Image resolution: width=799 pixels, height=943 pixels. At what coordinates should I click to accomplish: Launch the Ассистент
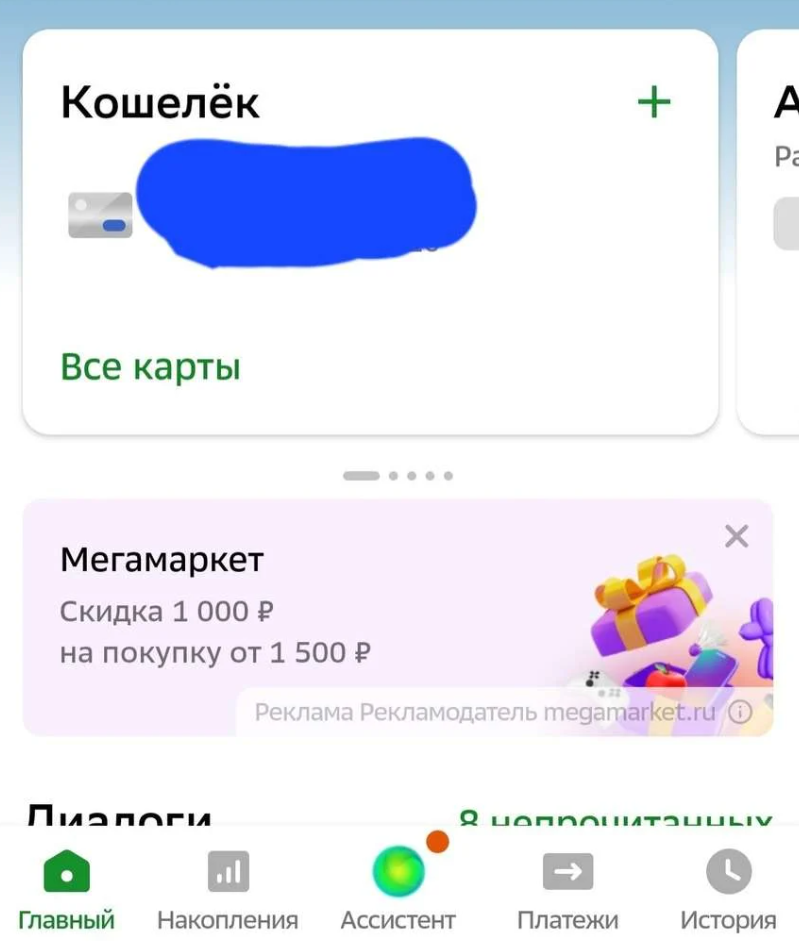pos(398,889)
